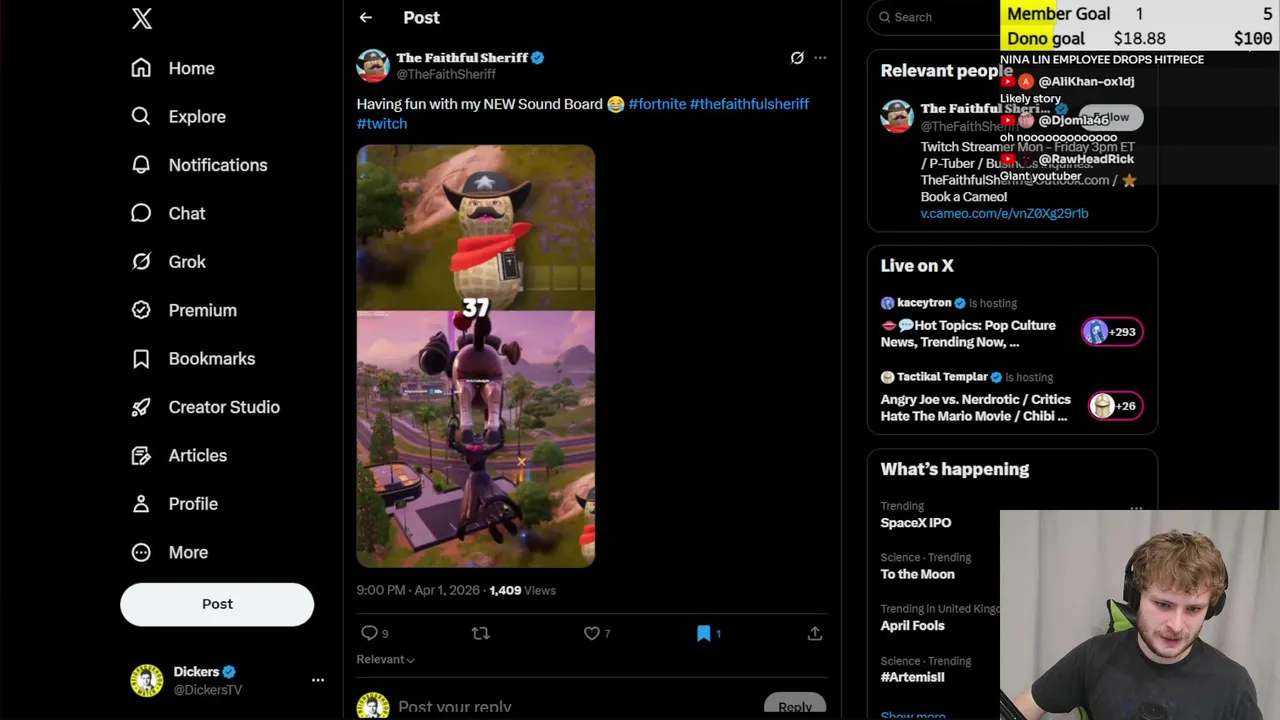Remove the bookmark on this post
1280x720 pixels.
pyautogui.click(x=704, y=633)
